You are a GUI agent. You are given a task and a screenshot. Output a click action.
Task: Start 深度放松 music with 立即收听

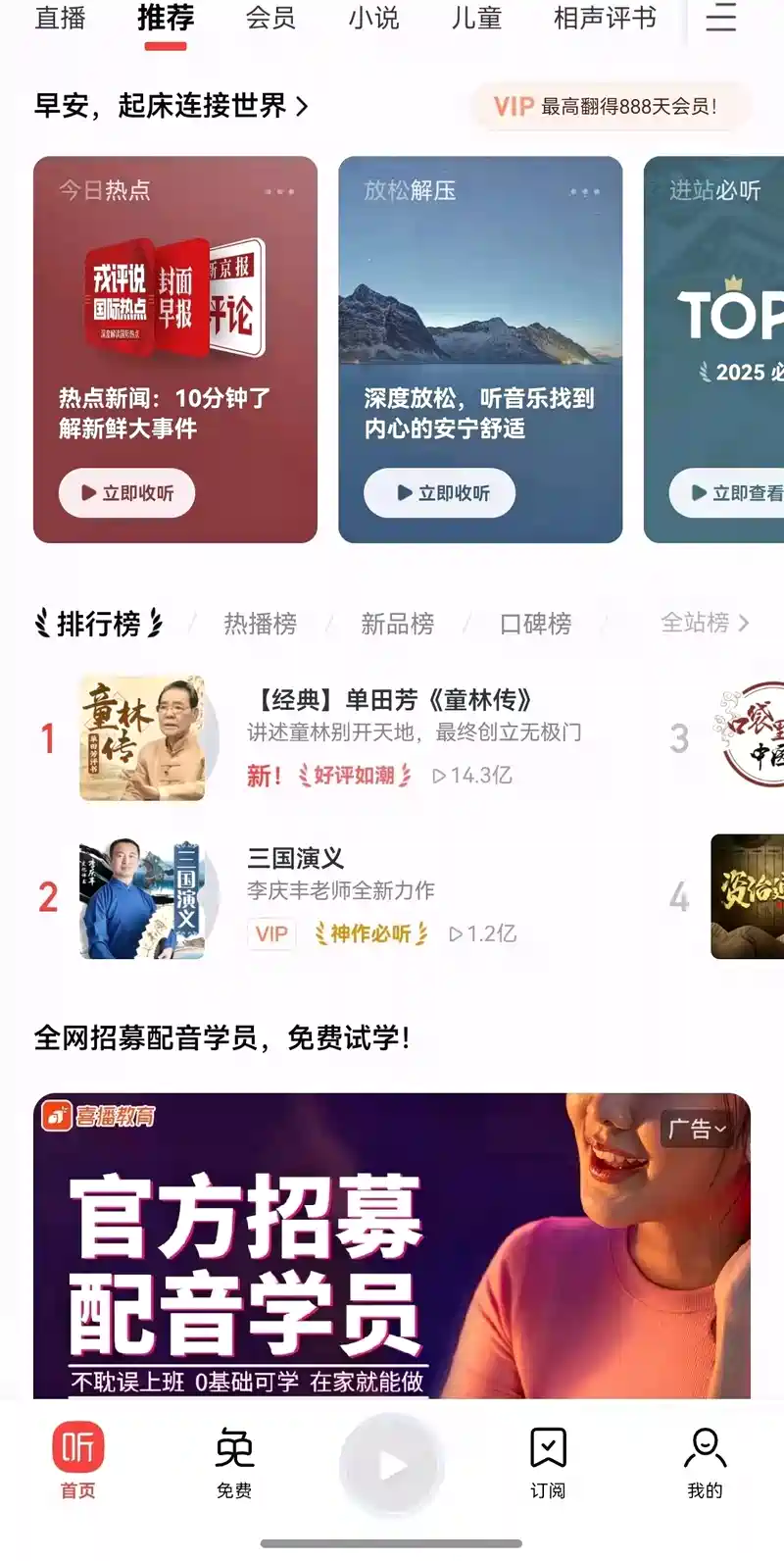[440, 493]
